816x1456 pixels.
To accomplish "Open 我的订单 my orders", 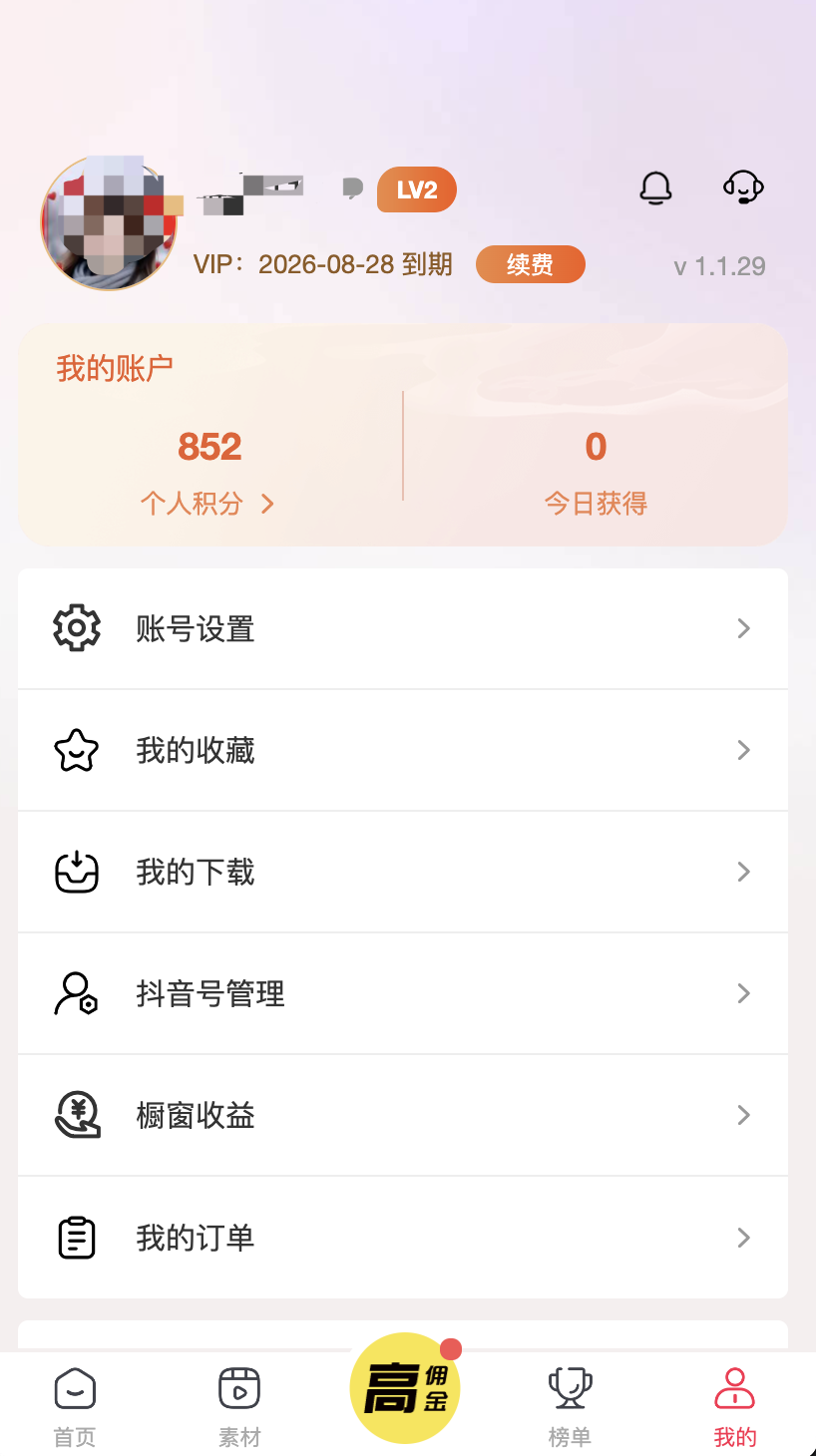I will point(403,1238).
